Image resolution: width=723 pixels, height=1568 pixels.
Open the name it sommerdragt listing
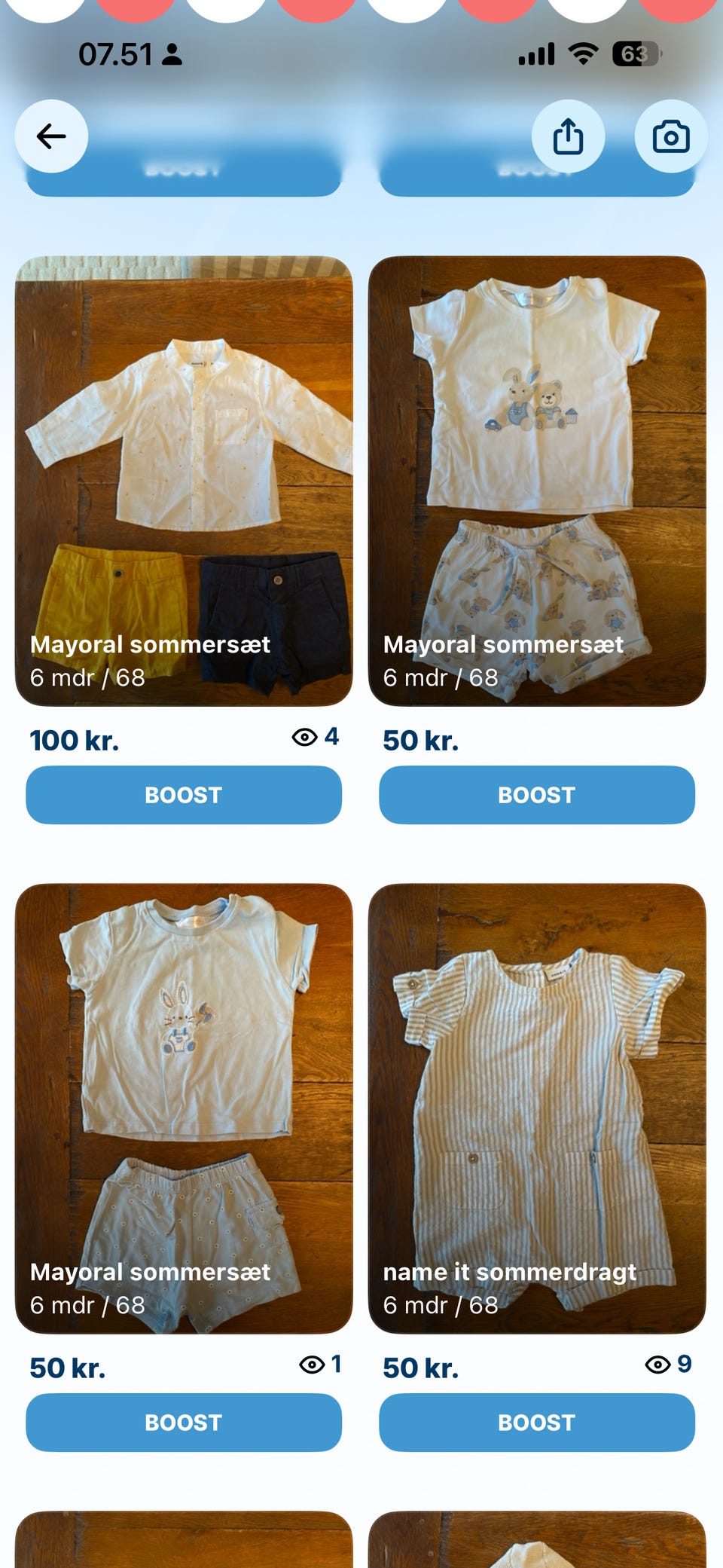pyautogui.click(x=536, y=1108)
